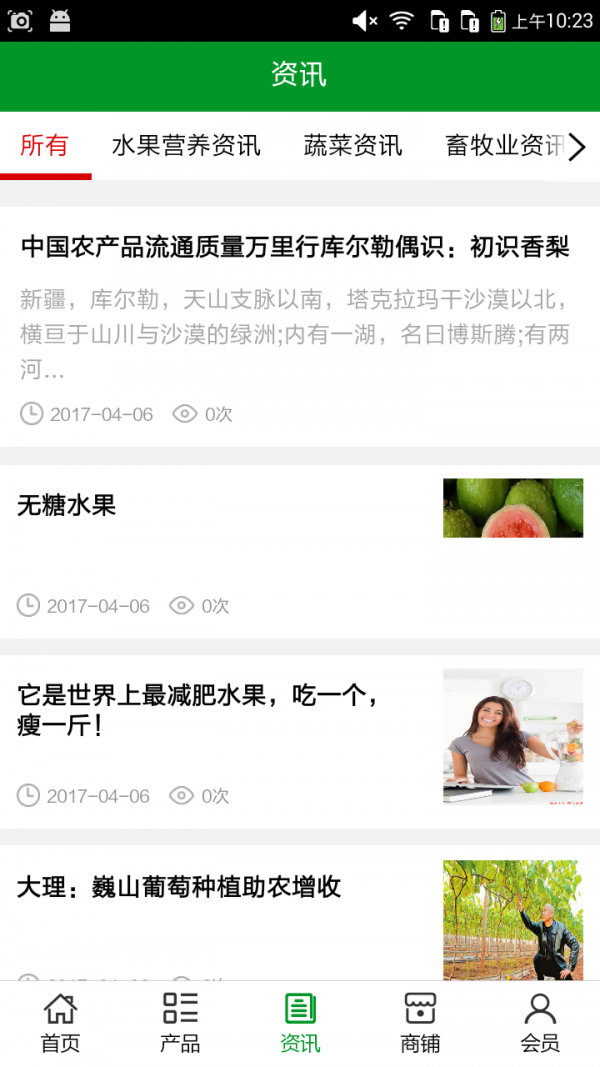Go to the 首页 home tab
The height and width of the screenshot is (1067, 600).
click(60, 1023)
